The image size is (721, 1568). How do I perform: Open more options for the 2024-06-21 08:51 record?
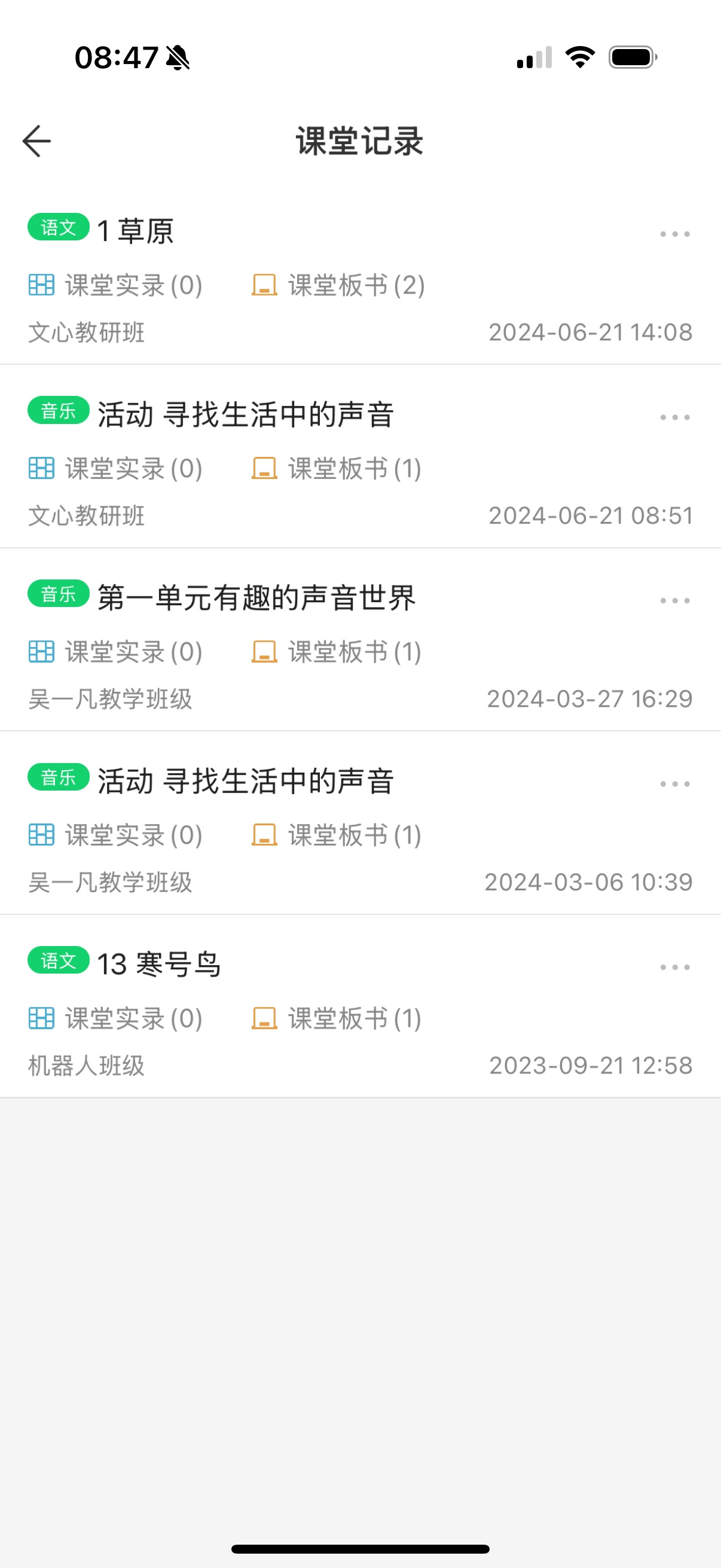(675, 417)
